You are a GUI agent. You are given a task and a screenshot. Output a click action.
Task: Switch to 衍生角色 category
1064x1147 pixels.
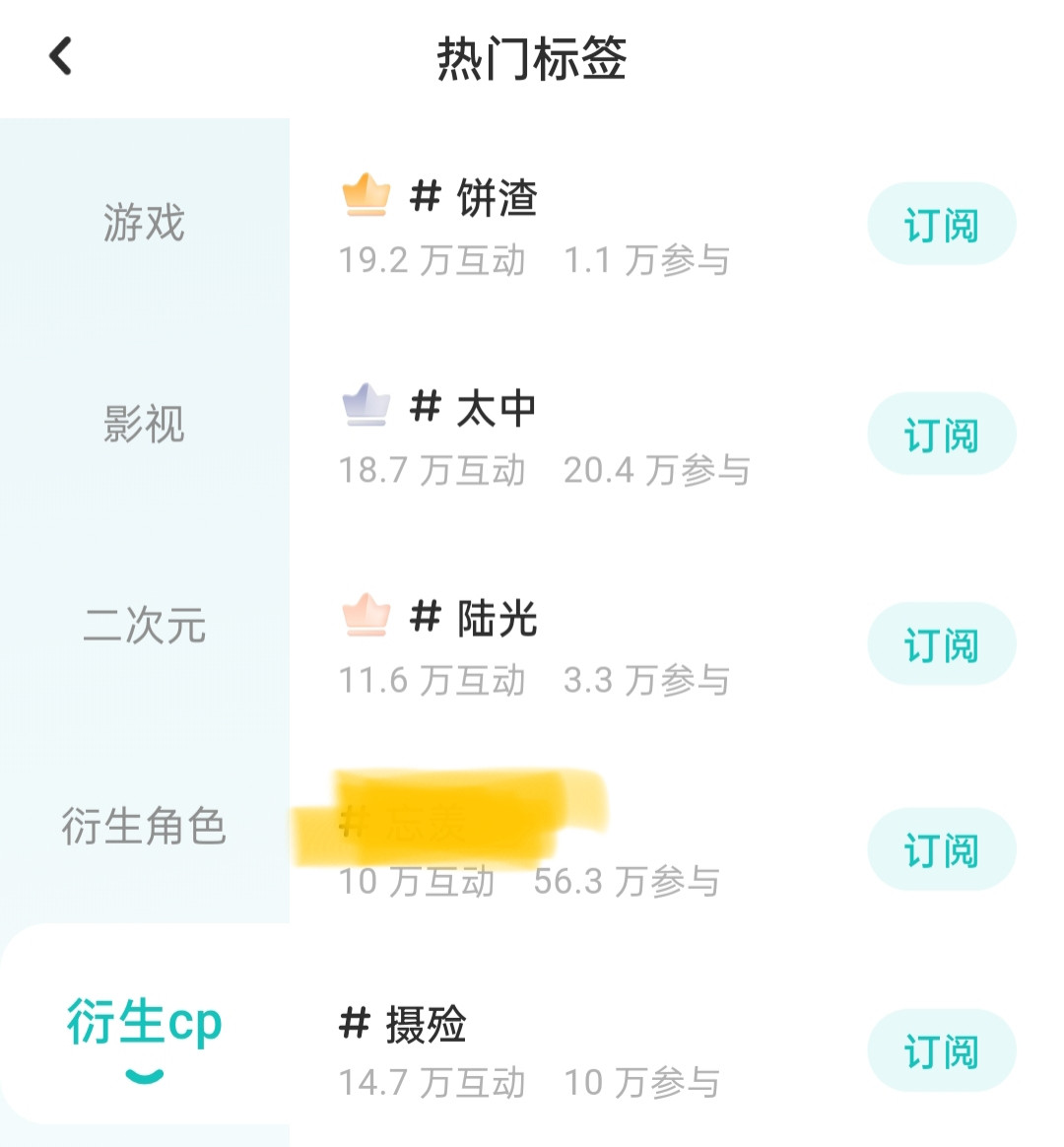pyautogui.click(x=144, y=826)
